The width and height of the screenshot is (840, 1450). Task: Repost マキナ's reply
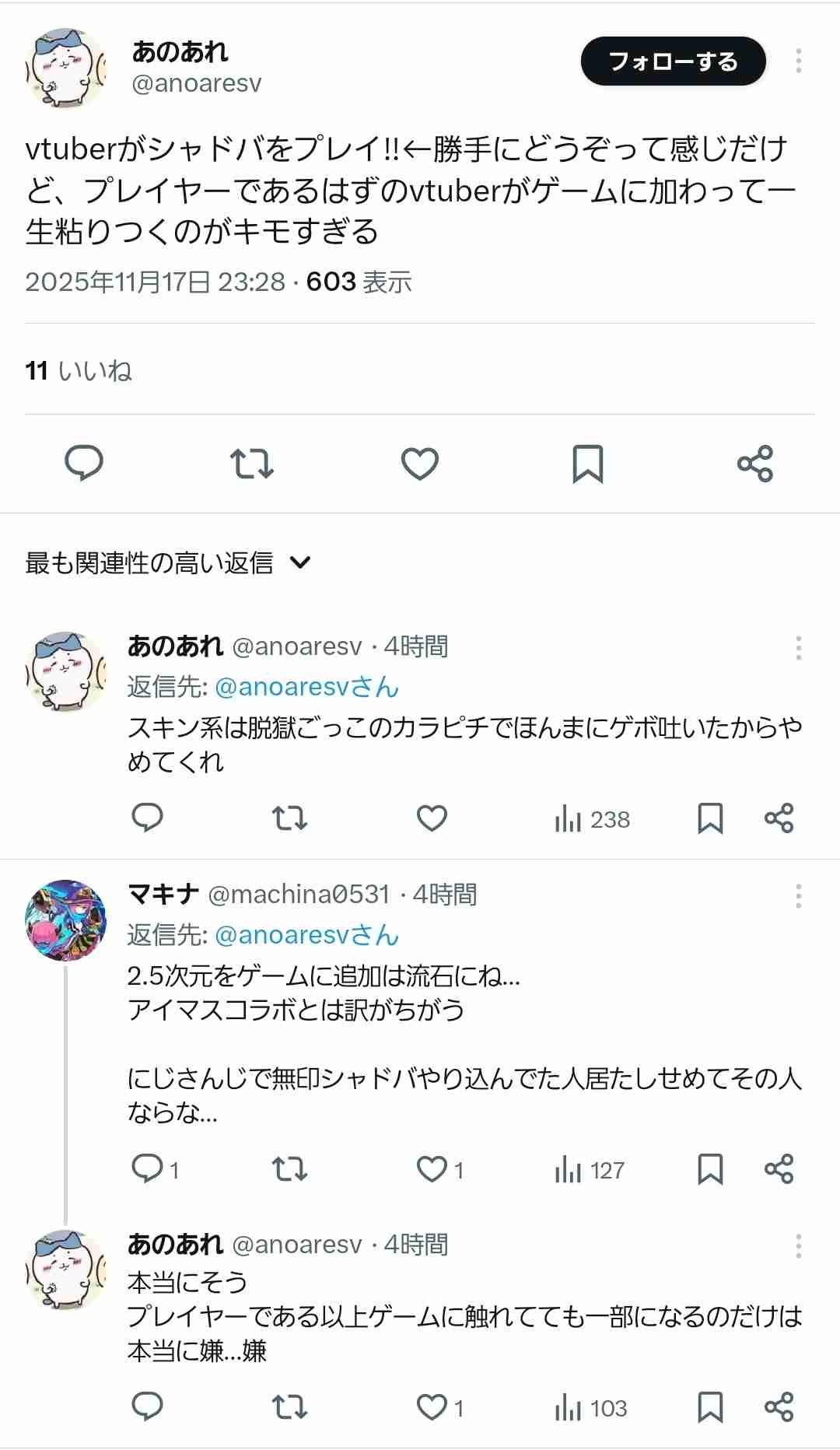[x=289, y=1169]
